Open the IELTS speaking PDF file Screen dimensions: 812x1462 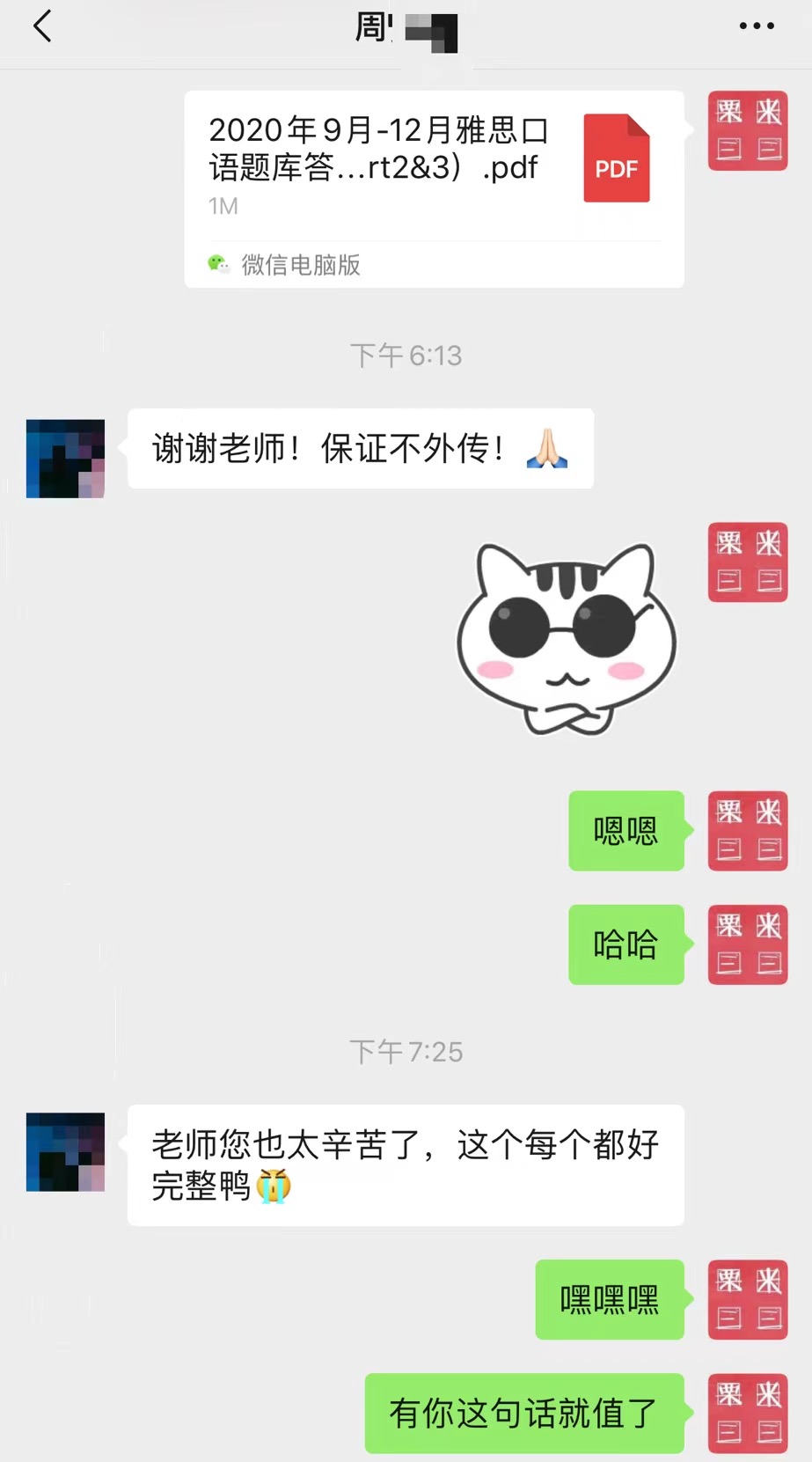pos(434,188)
